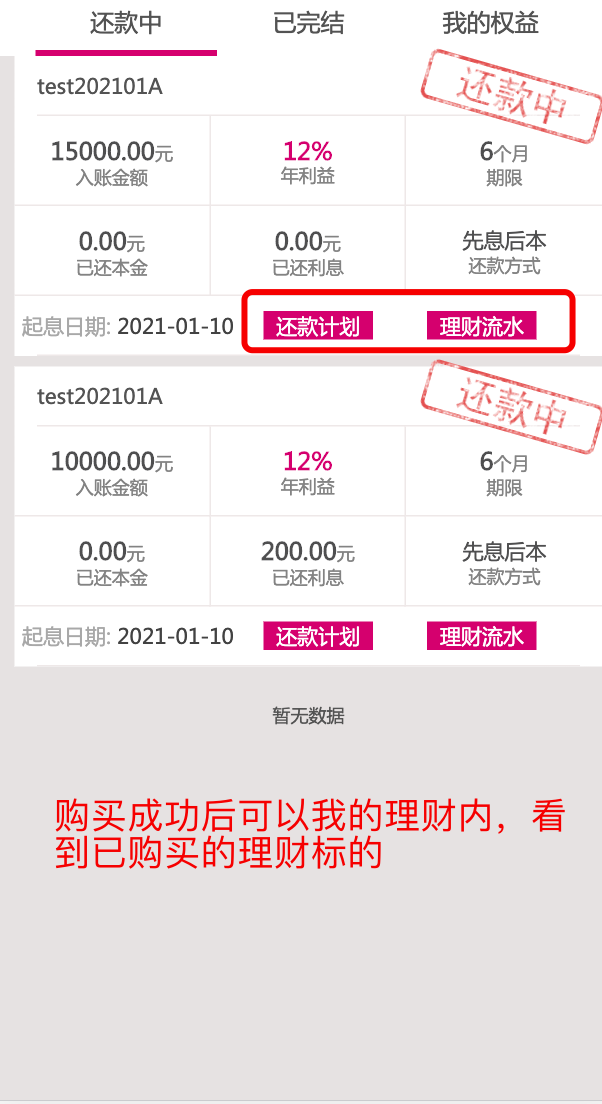Select the 还款中 tab
Screen dimensions: 602x1104
126,24
